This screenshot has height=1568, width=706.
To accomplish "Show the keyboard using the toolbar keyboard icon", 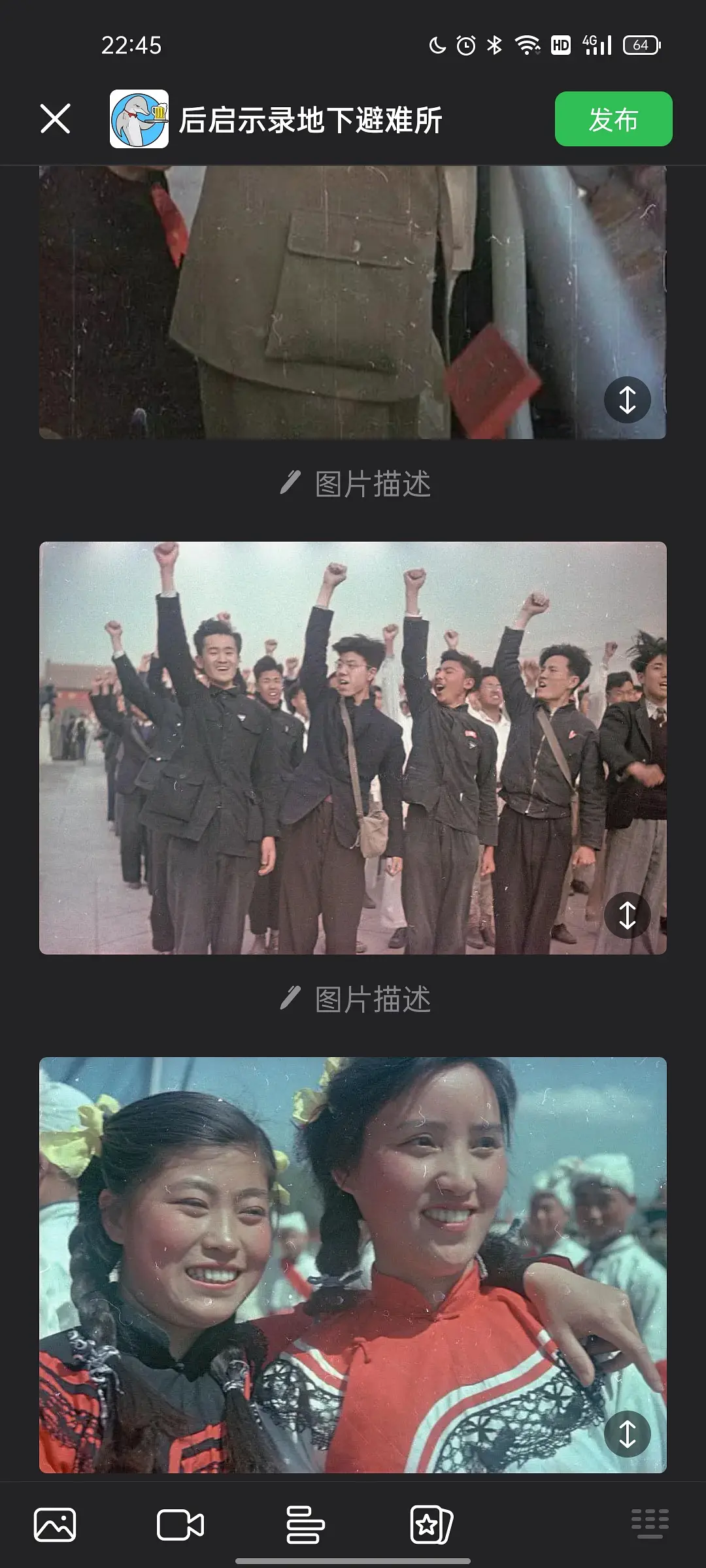I will pos(650,1524).
